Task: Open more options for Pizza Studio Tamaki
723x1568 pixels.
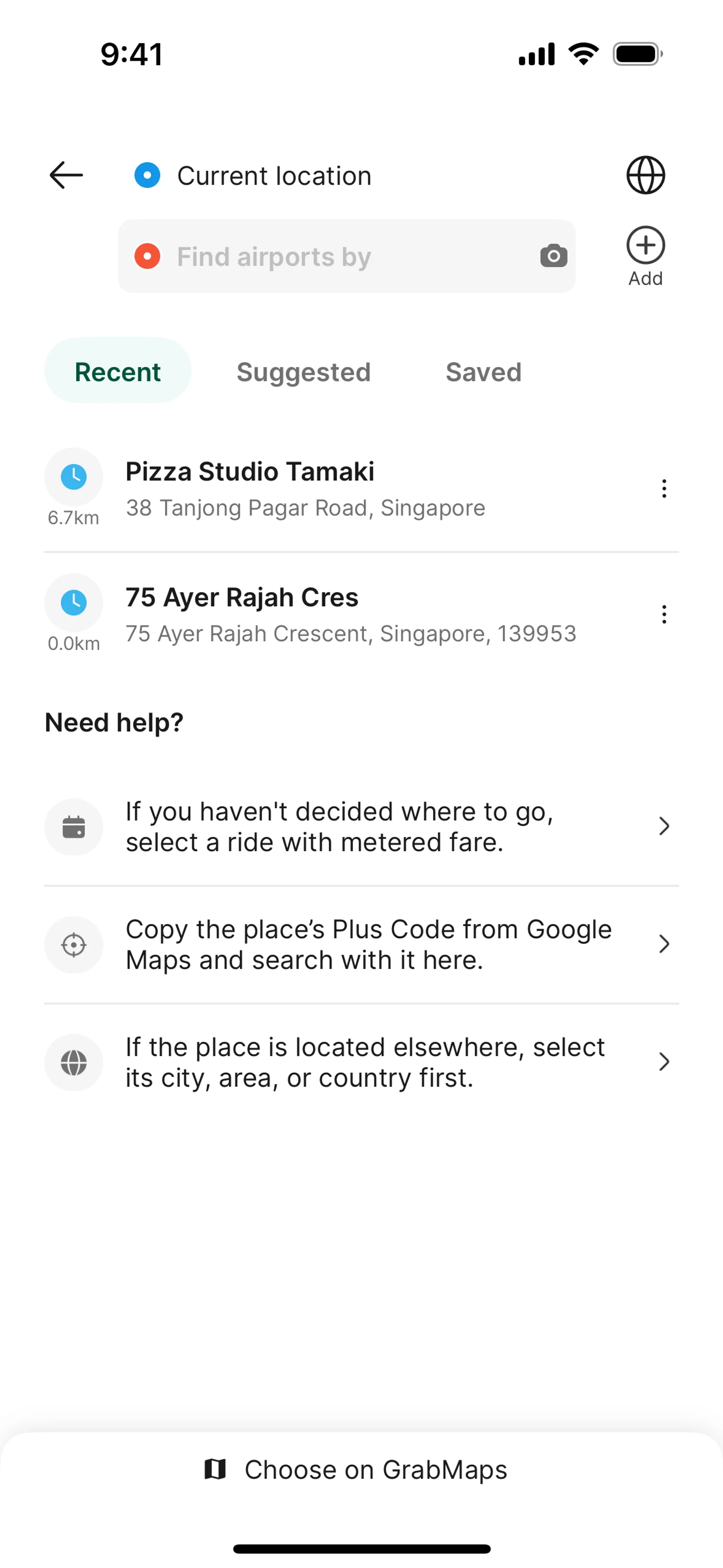Action: click(x=664, y=489)
